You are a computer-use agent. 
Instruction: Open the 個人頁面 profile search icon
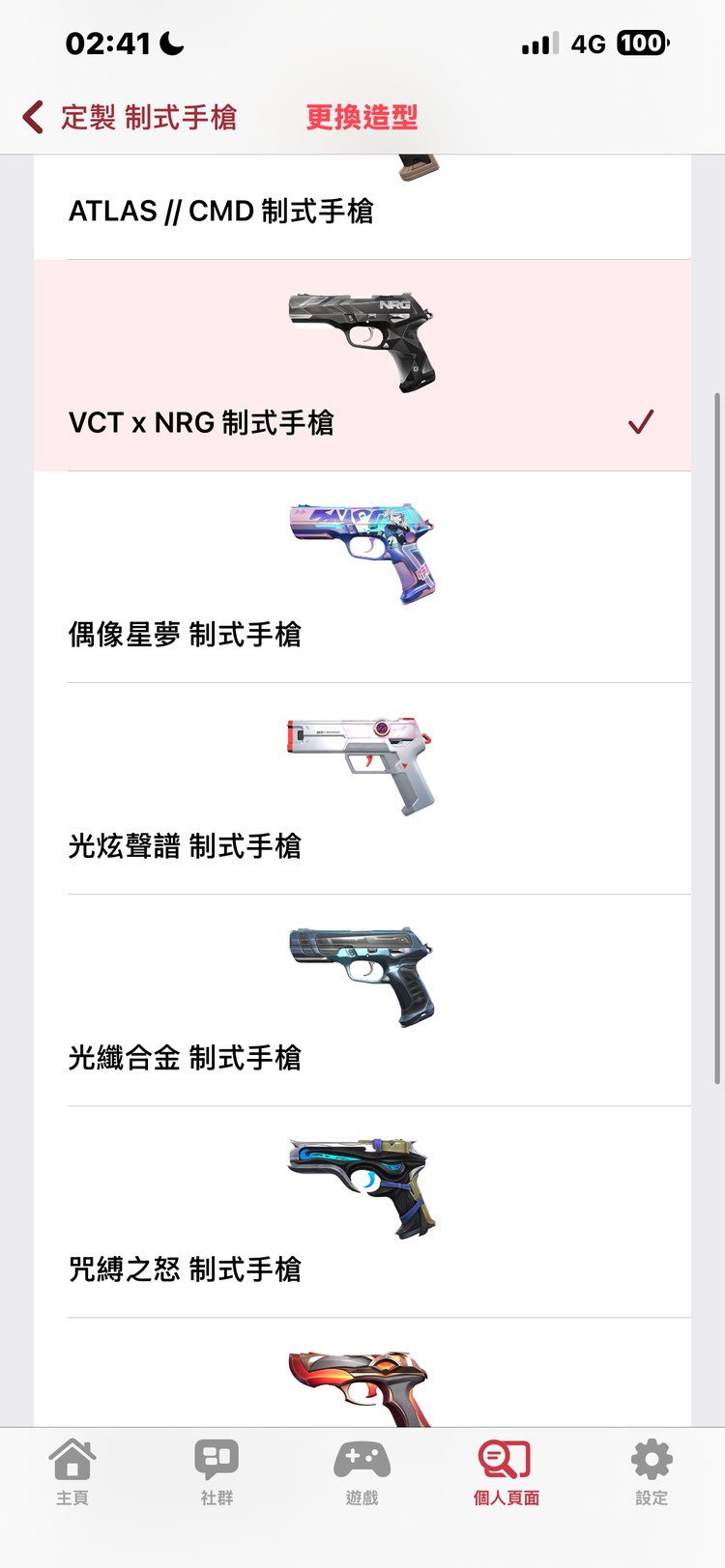coord(506,1461)
